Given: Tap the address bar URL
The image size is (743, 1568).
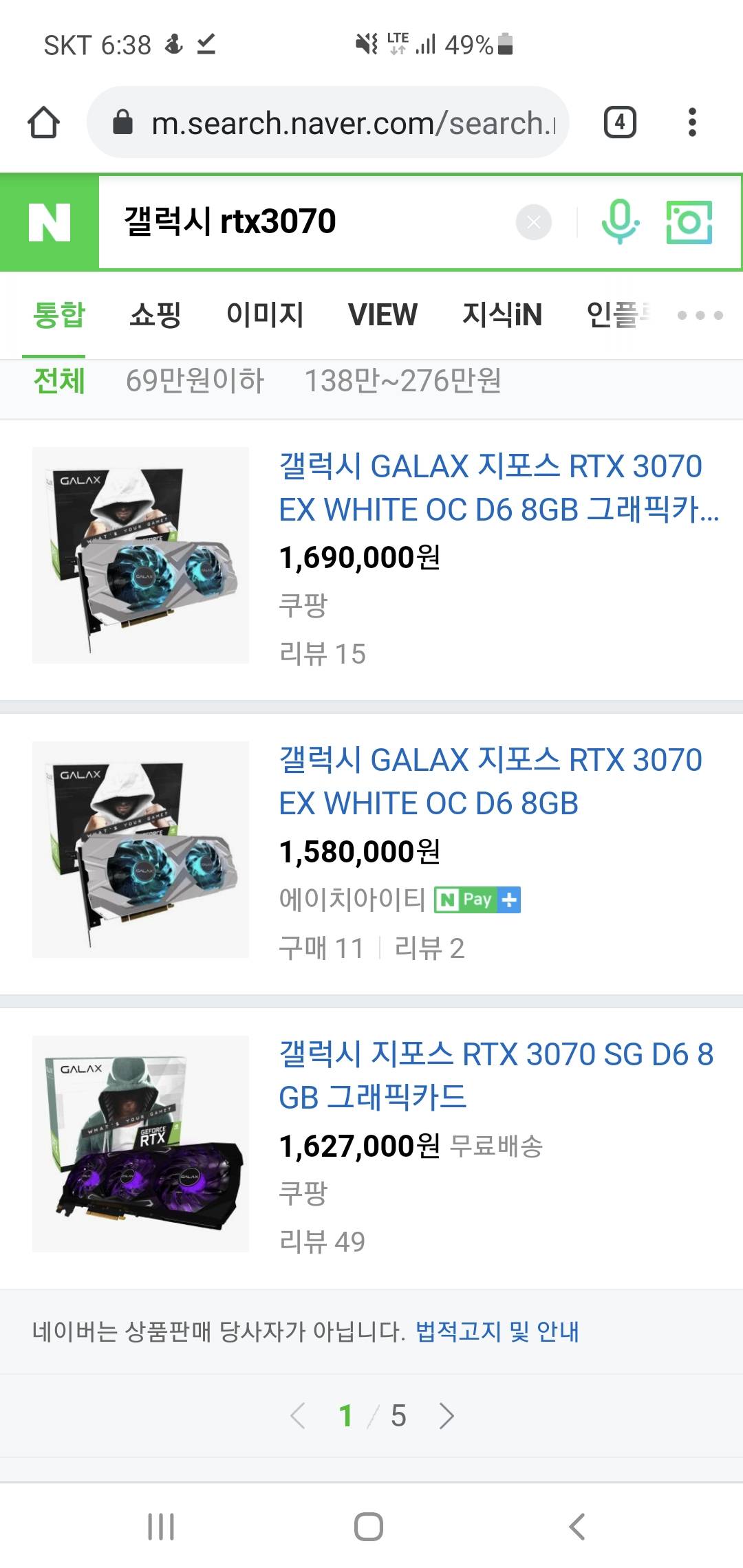Looking at the screenshot, I should coord(352,124).
